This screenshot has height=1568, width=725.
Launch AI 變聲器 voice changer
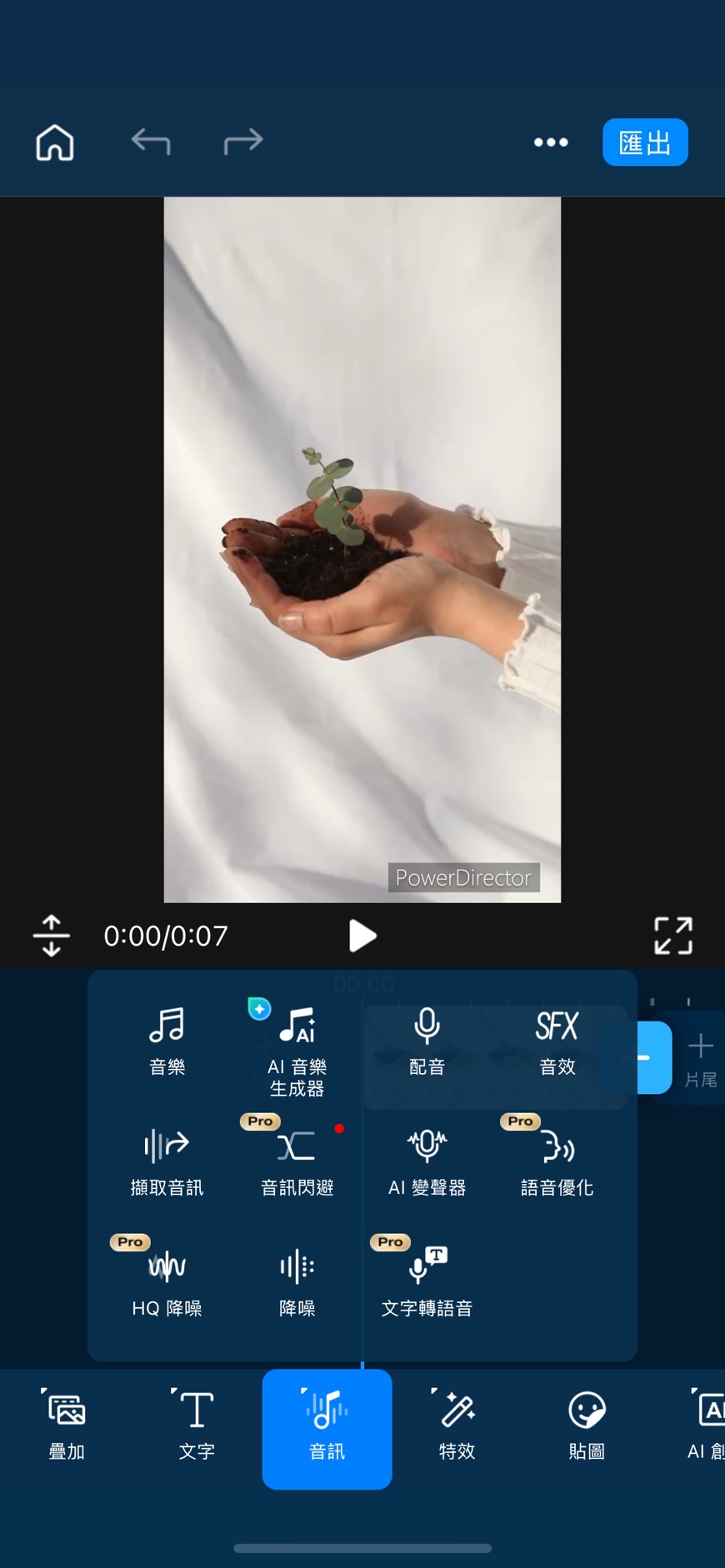click(x=427, y=1162)
